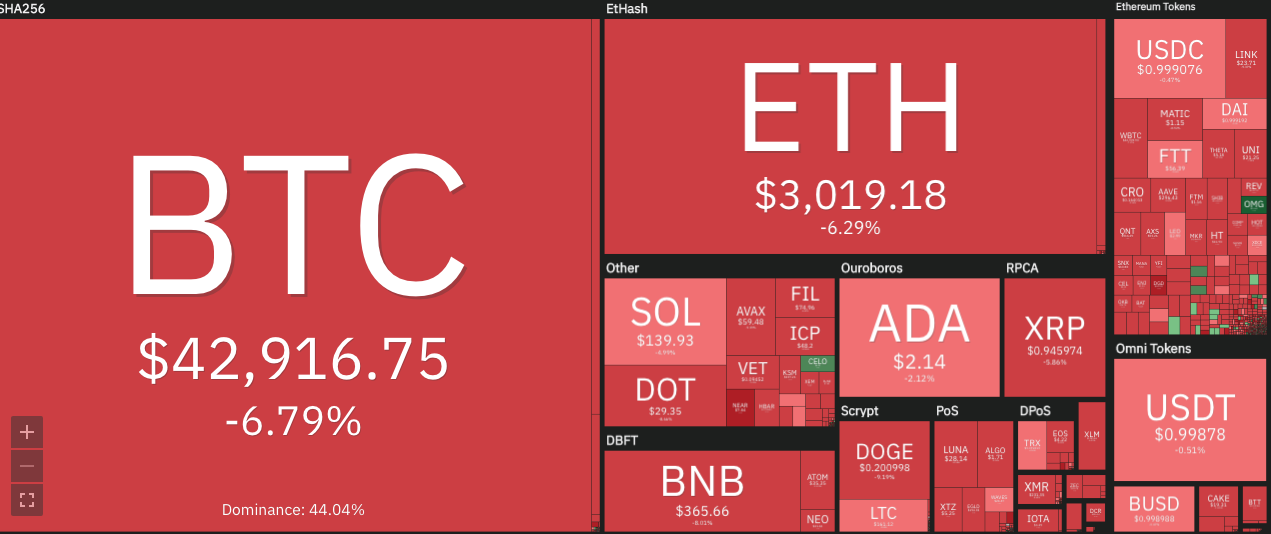Tap the LTC tile
Viewport: 1271px width, 534px height.
pos(884,515)
